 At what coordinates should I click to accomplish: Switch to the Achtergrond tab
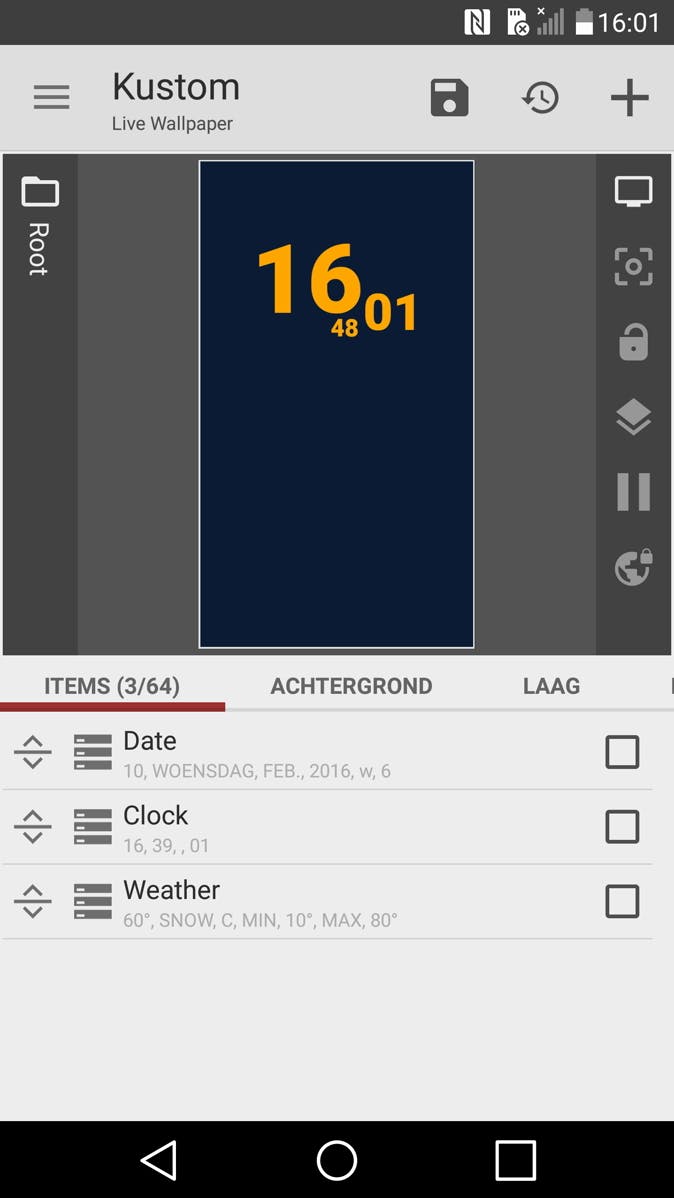point(351,686)
